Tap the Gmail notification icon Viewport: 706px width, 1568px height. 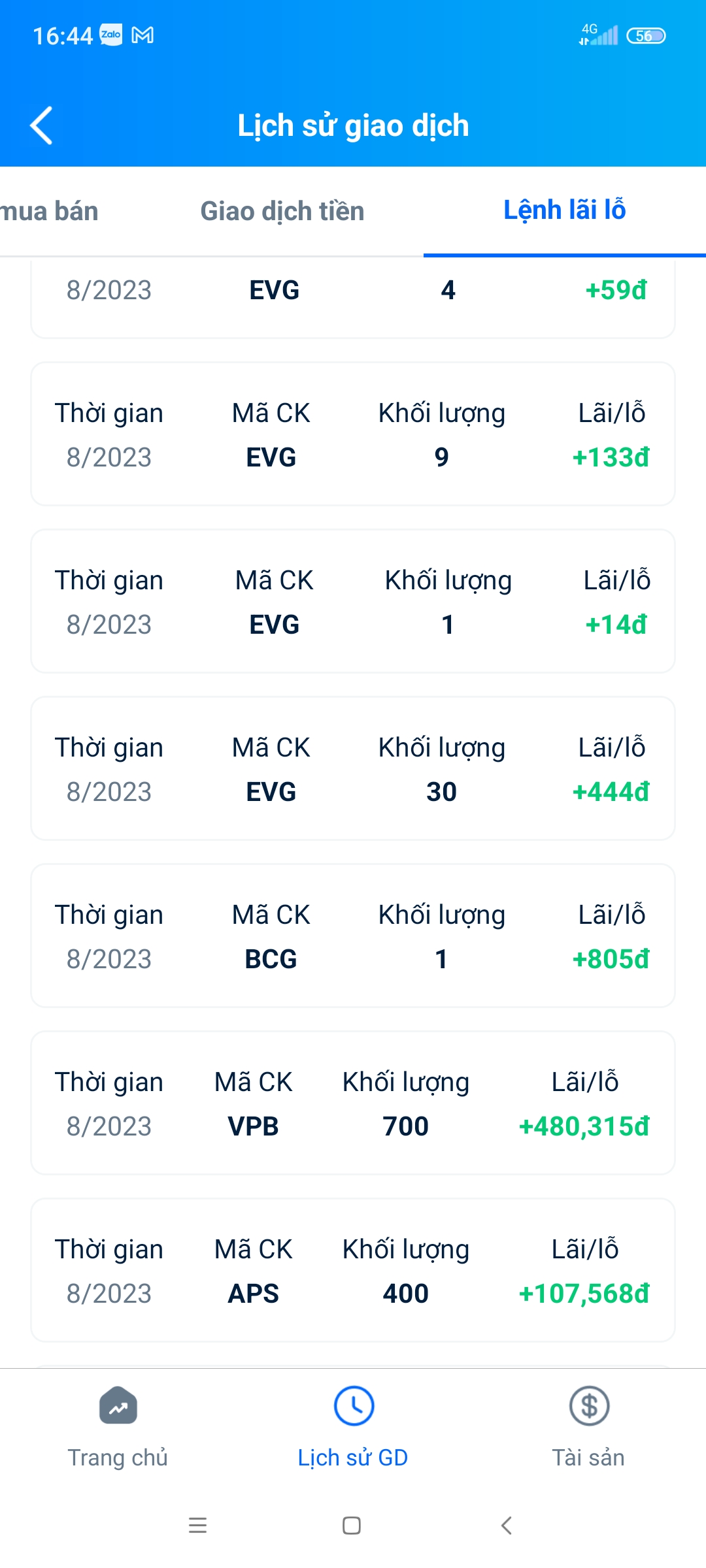click(x=143, y=35)
